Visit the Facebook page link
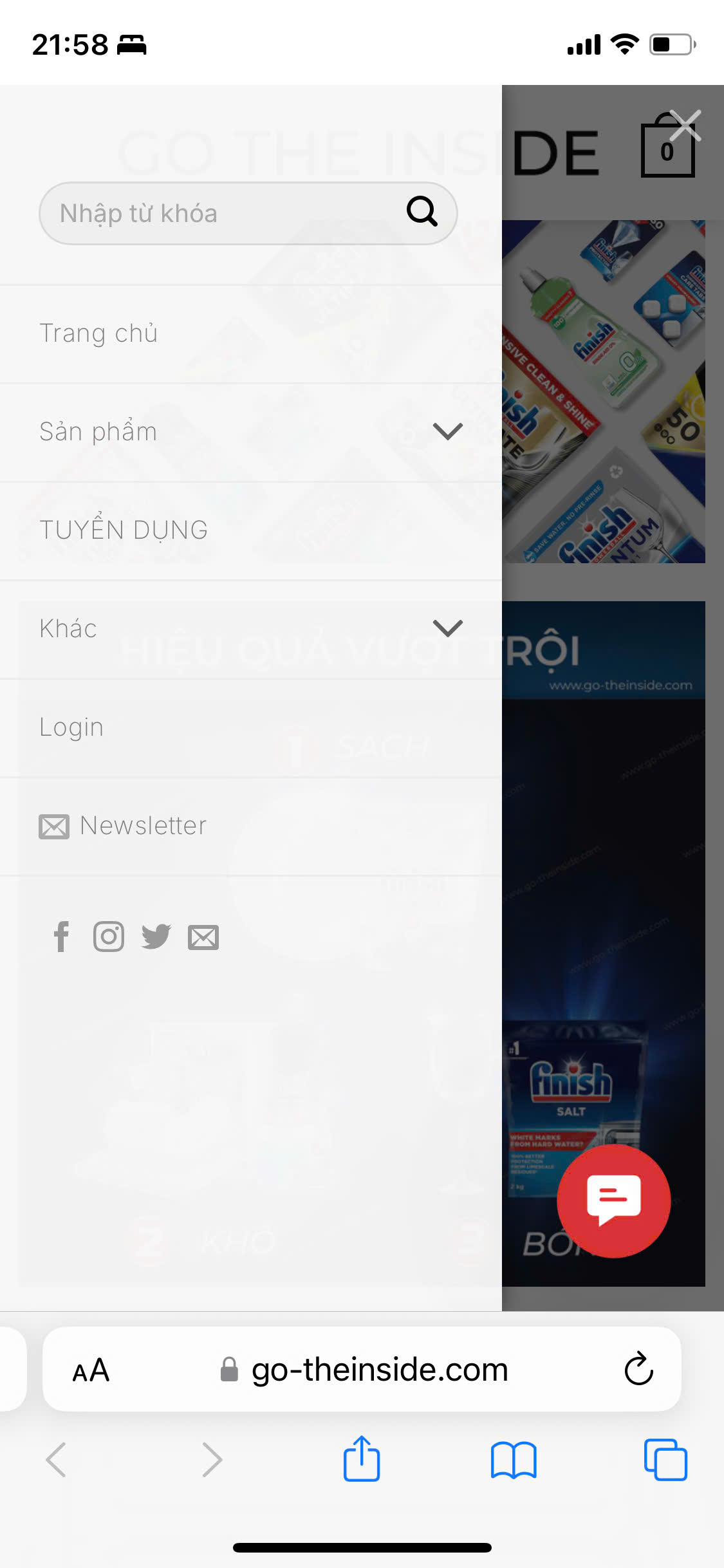724x1568 pixels. point(61,937)
